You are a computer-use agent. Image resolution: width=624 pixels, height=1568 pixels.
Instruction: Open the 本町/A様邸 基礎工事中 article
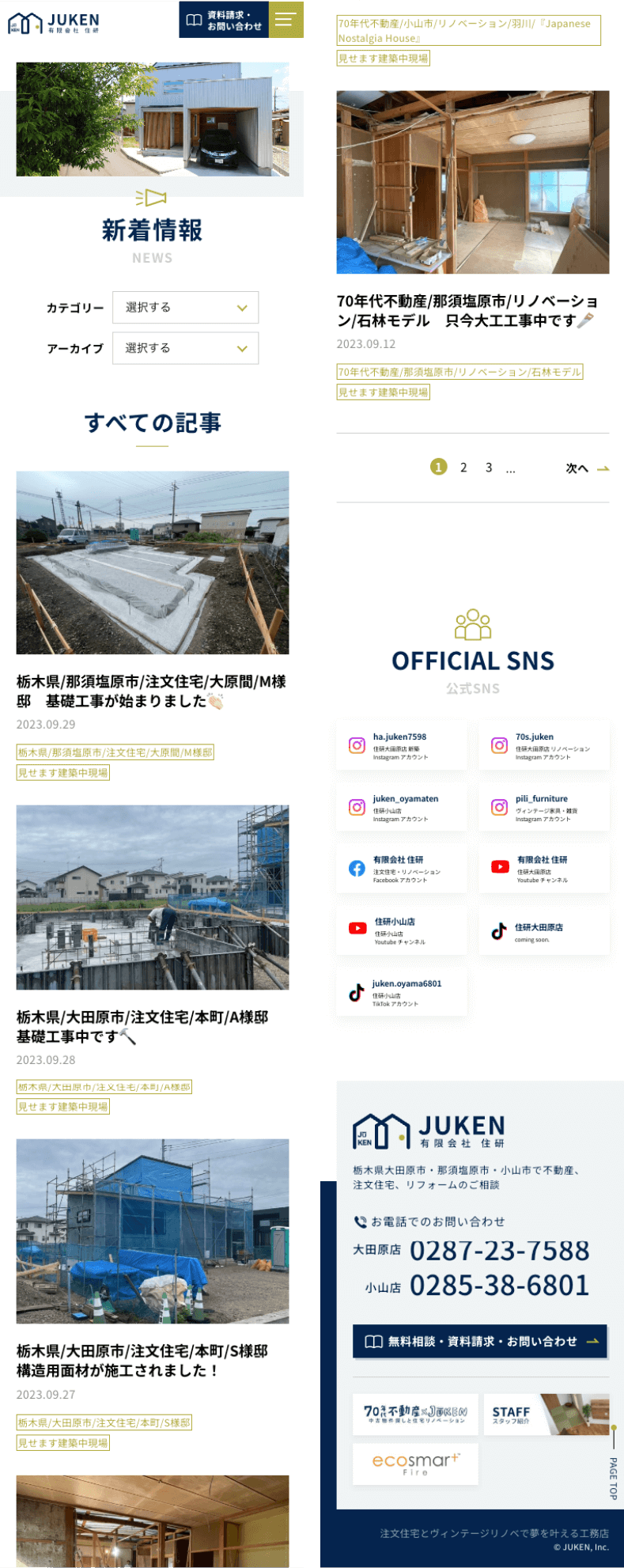(x=142, y=1026)
